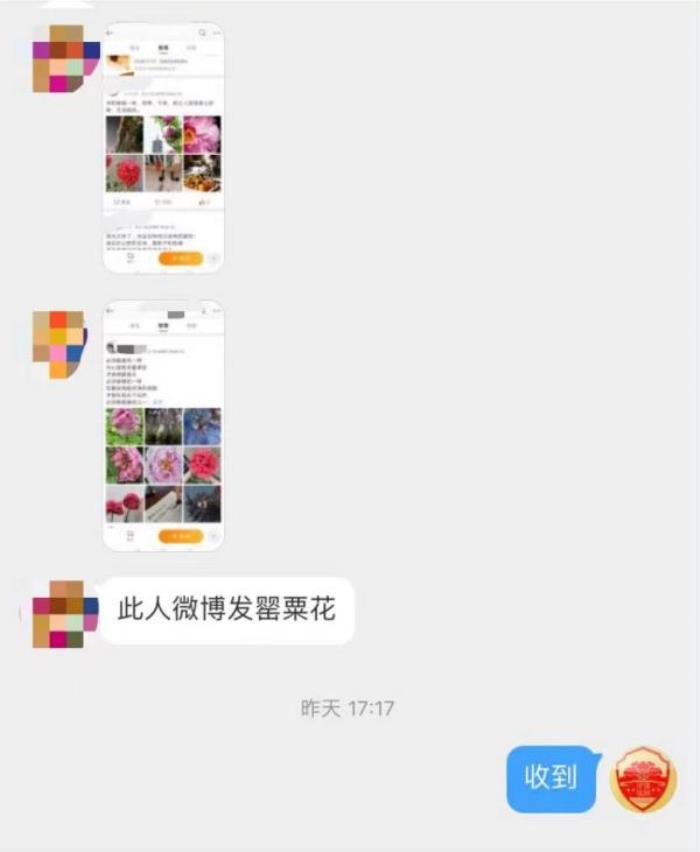Open your own red badge avatar next to 收到
Viewport: 700px width, 852px height.
[643, 779]
